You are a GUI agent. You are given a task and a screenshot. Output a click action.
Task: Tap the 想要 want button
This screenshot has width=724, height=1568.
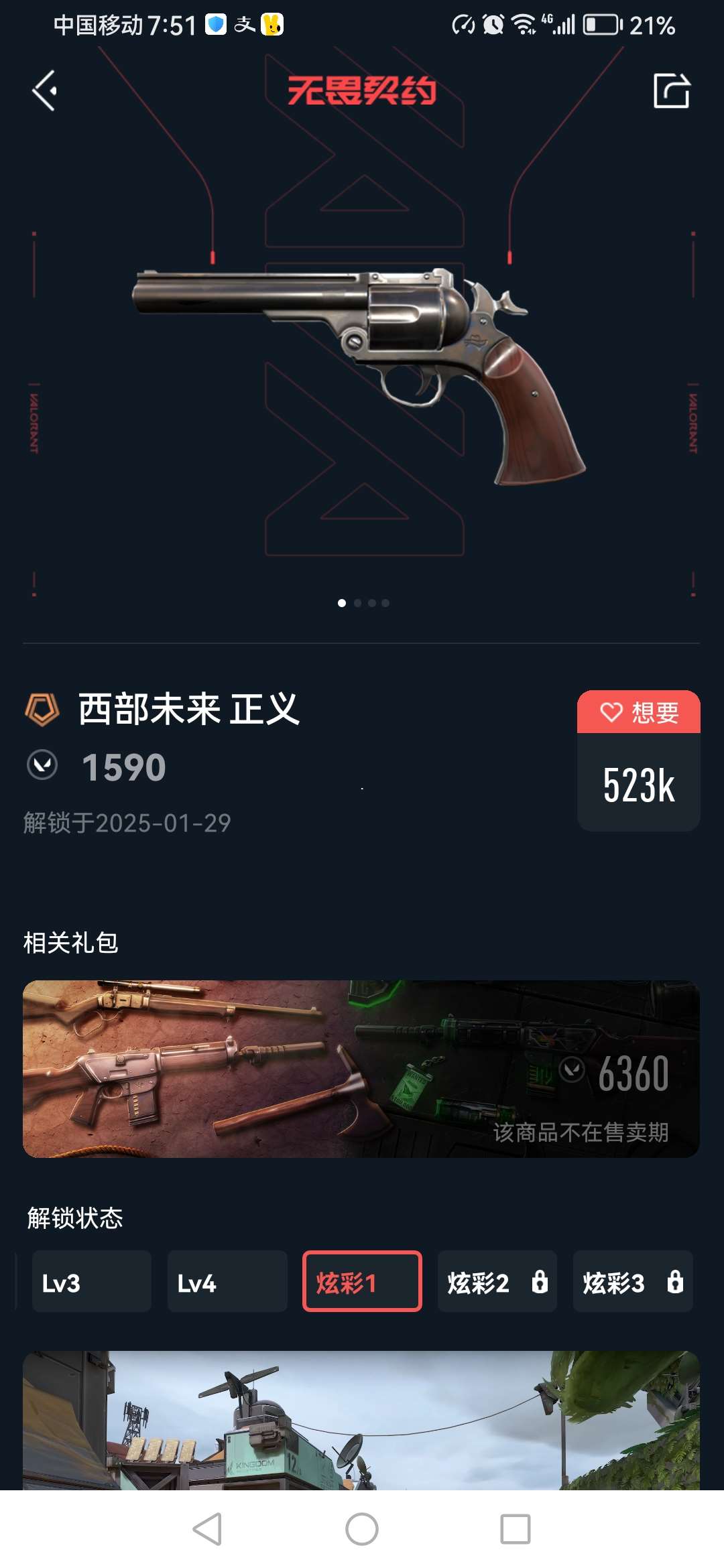(x=638, y=712)
